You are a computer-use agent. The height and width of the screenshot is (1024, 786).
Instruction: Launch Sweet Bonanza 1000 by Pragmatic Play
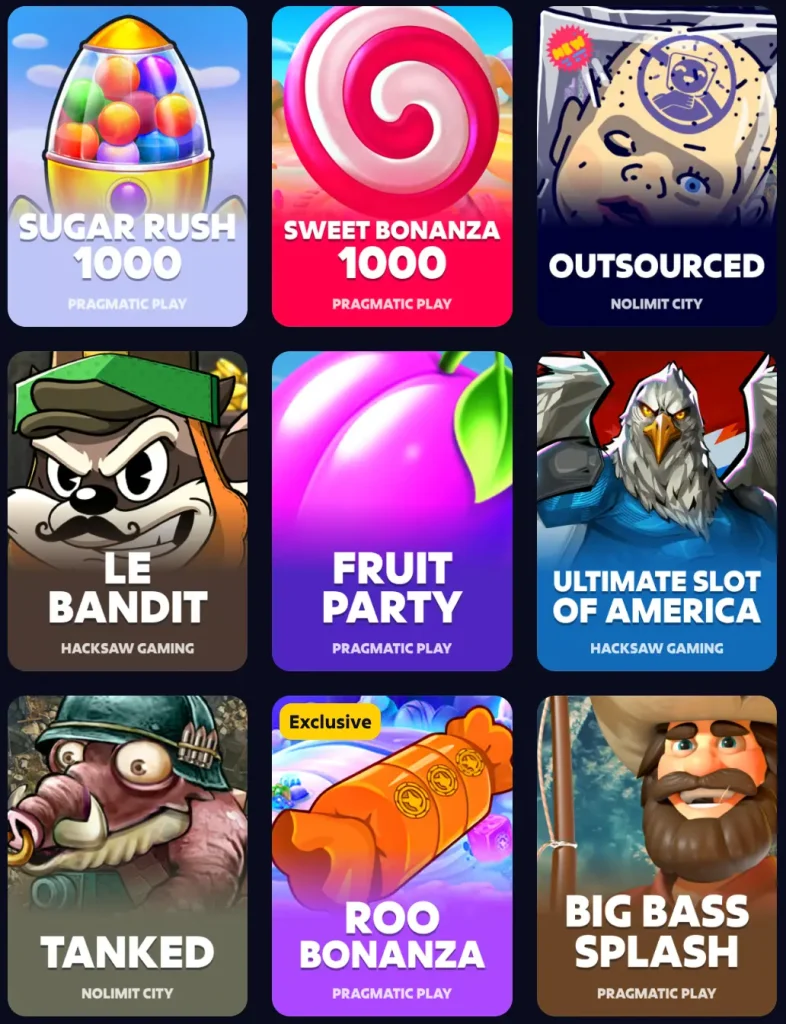pyautogui.click(x=392, y=166)
